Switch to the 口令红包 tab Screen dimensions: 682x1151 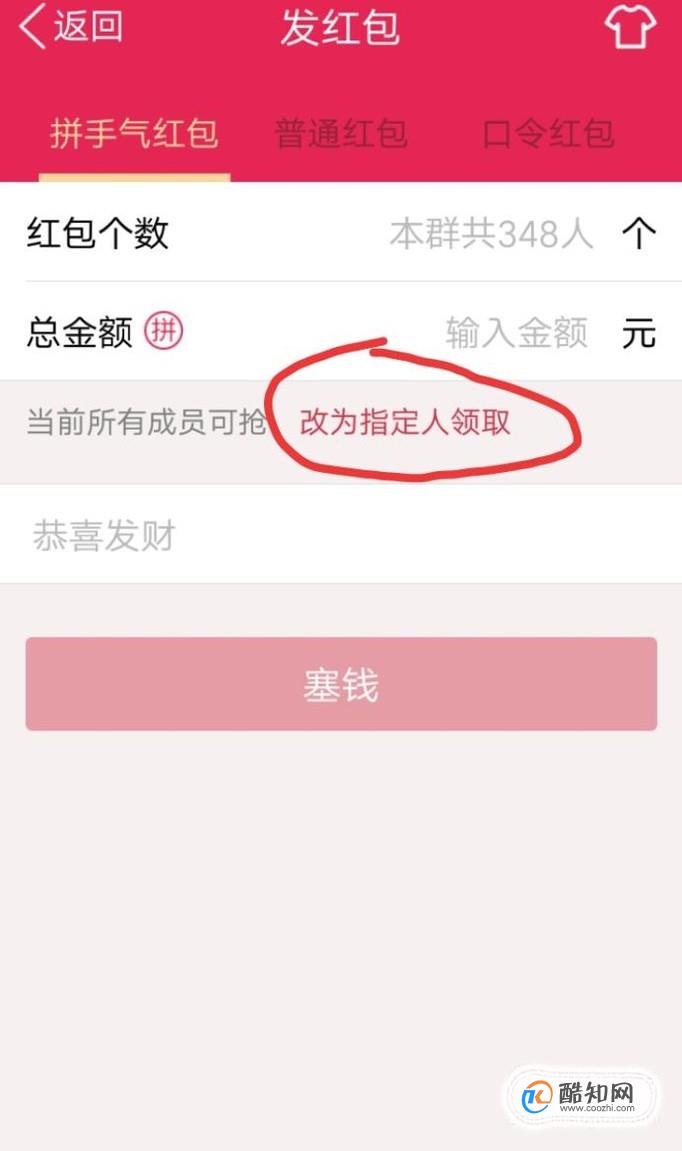click(548, 134)
